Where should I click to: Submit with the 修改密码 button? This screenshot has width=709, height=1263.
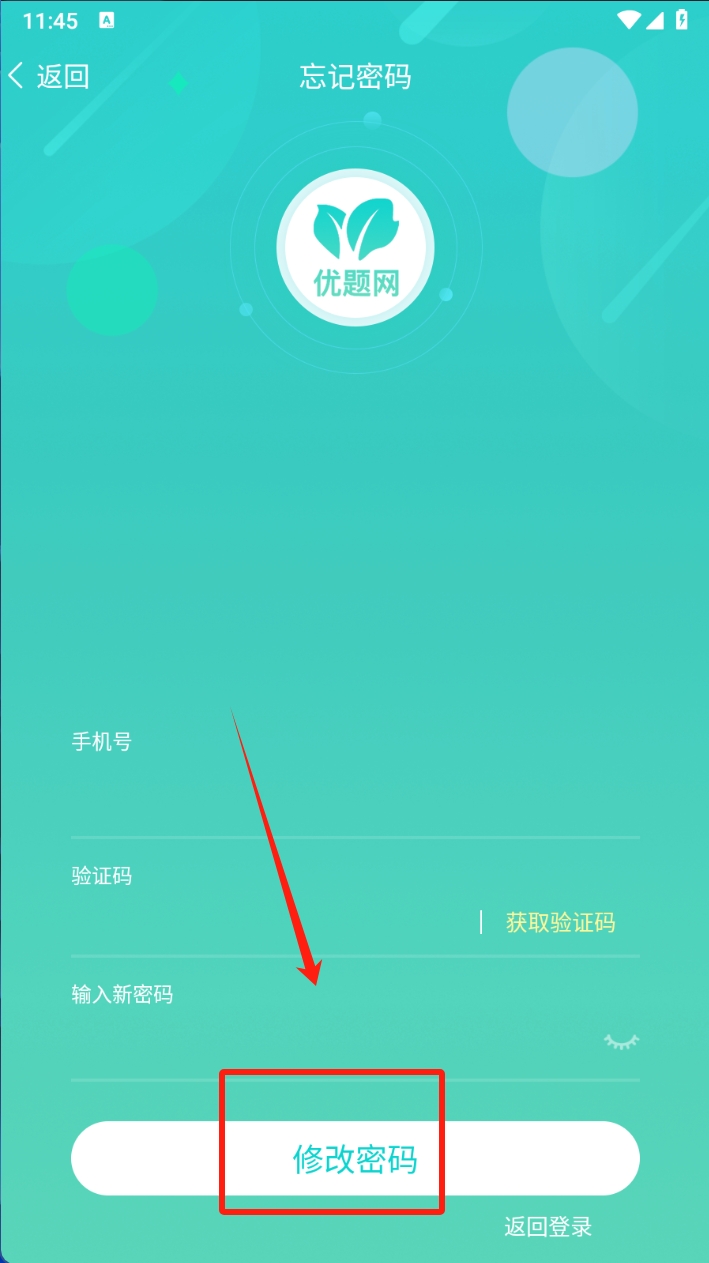354,1159
